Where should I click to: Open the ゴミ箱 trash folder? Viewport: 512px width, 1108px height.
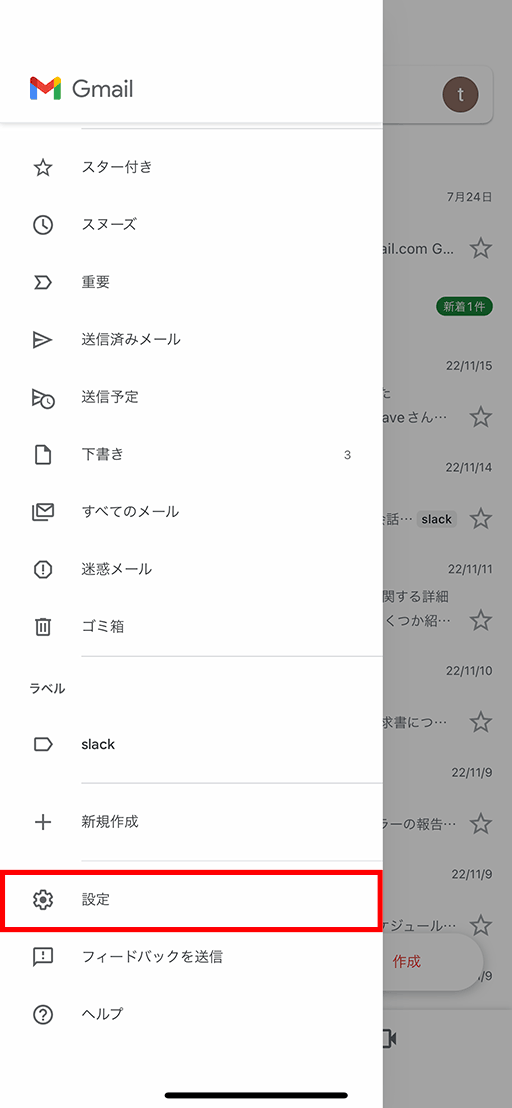pos(191,626)
